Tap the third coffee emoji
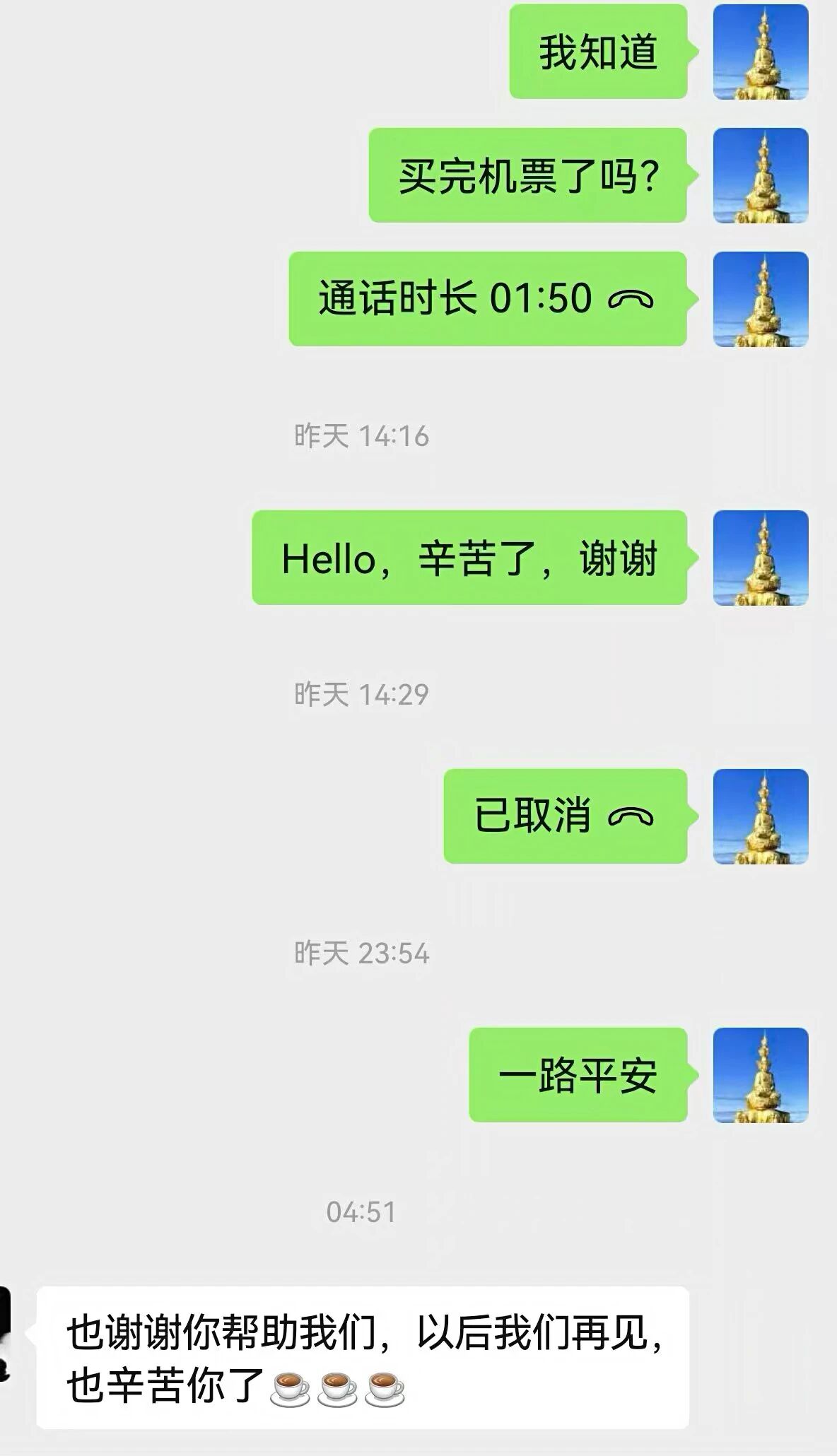This screenshot has width=837, height=1456. [x=385, y=1387]
